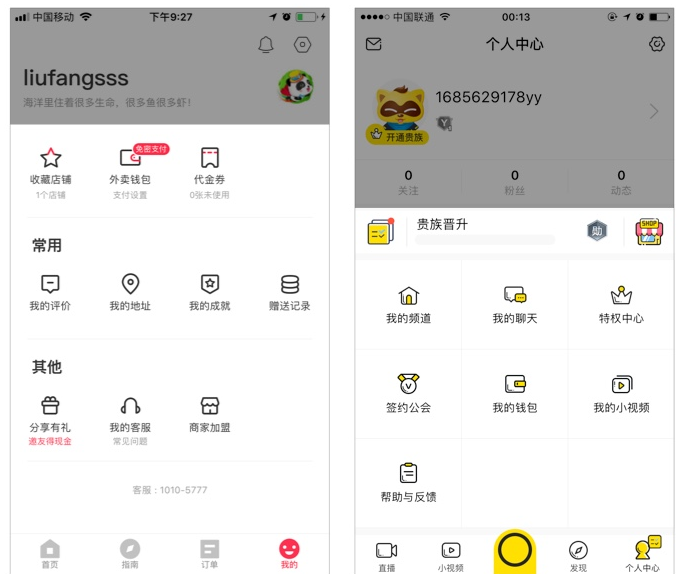
Task: Switch to the 订单 tab
Action: tap(209, 554)
